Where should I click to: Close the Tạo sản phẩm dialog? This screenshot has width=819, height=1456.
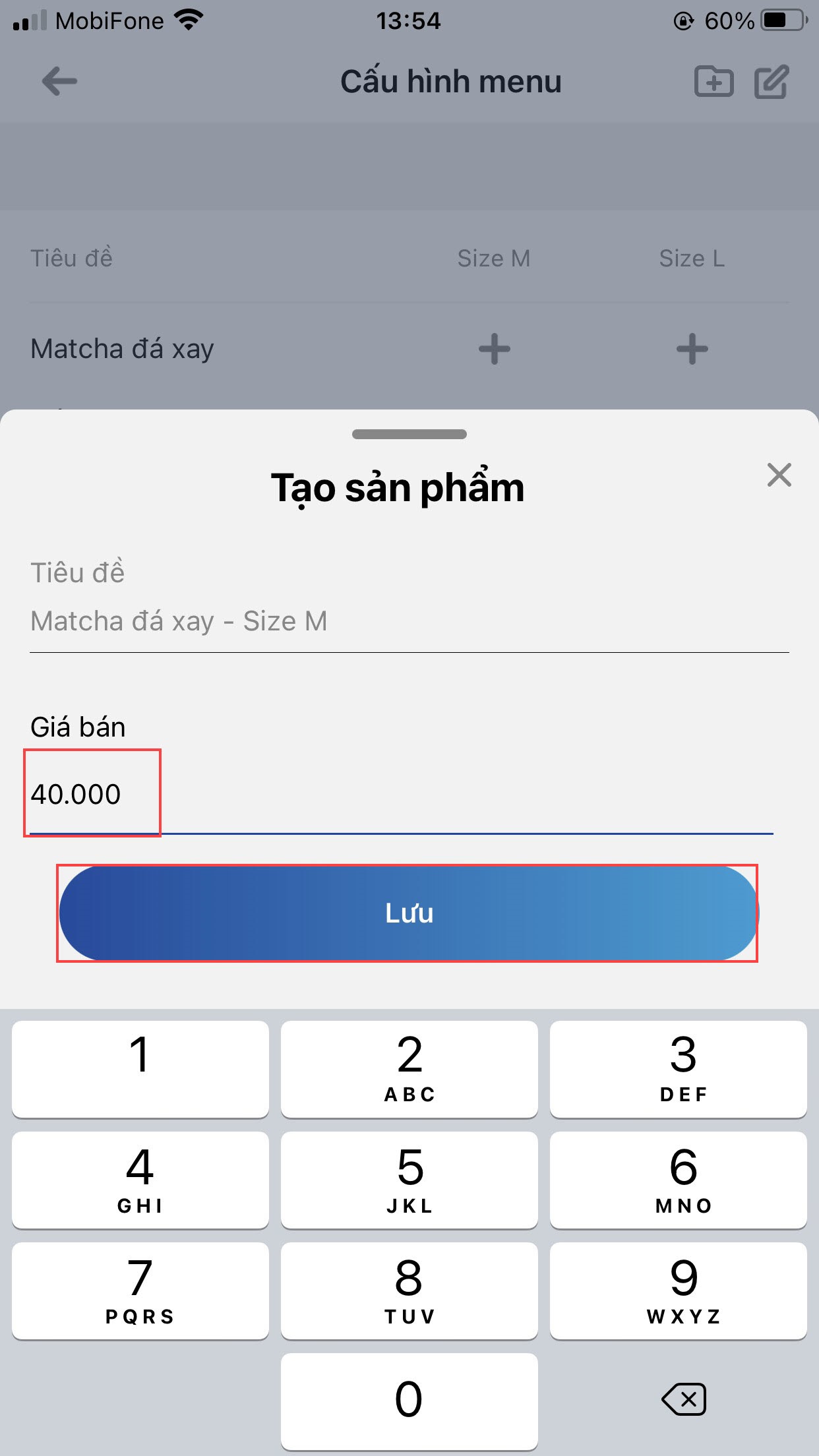pos(779,475)
